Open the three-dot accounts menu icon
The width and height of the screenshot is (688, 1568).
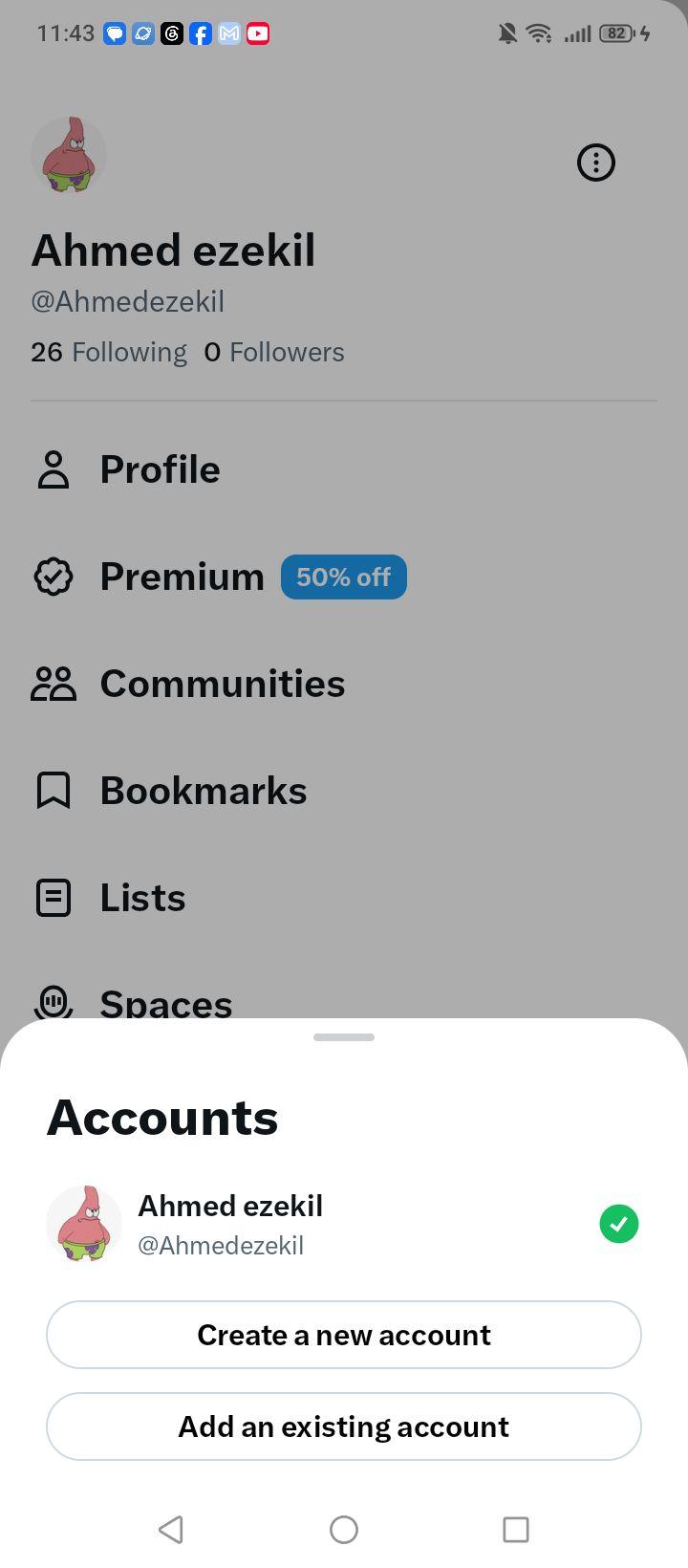pos(596,163)
